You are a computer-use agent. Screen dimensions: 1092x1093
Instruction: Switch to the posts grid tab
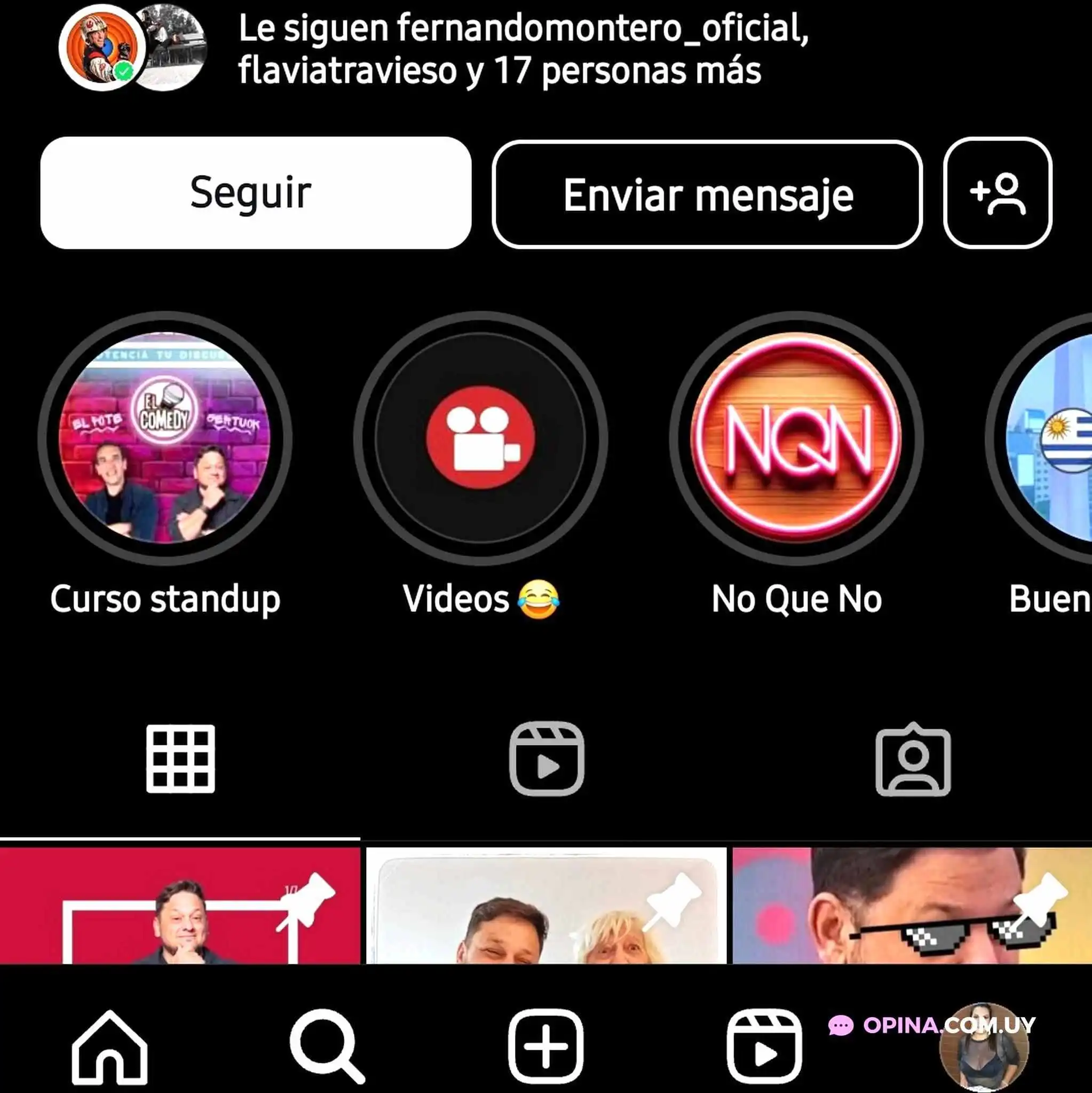tap(180, 758)
